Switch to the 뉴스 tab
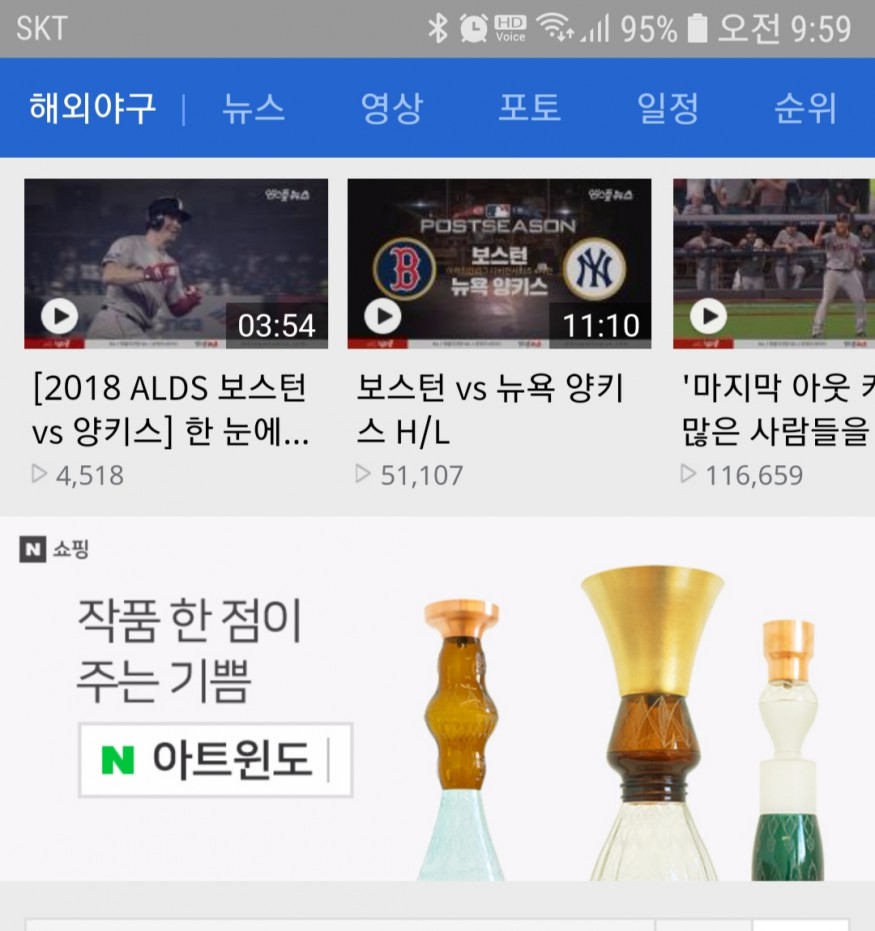Image resolution: width=875 pixels, height=931 pixels. pos(253,108)
